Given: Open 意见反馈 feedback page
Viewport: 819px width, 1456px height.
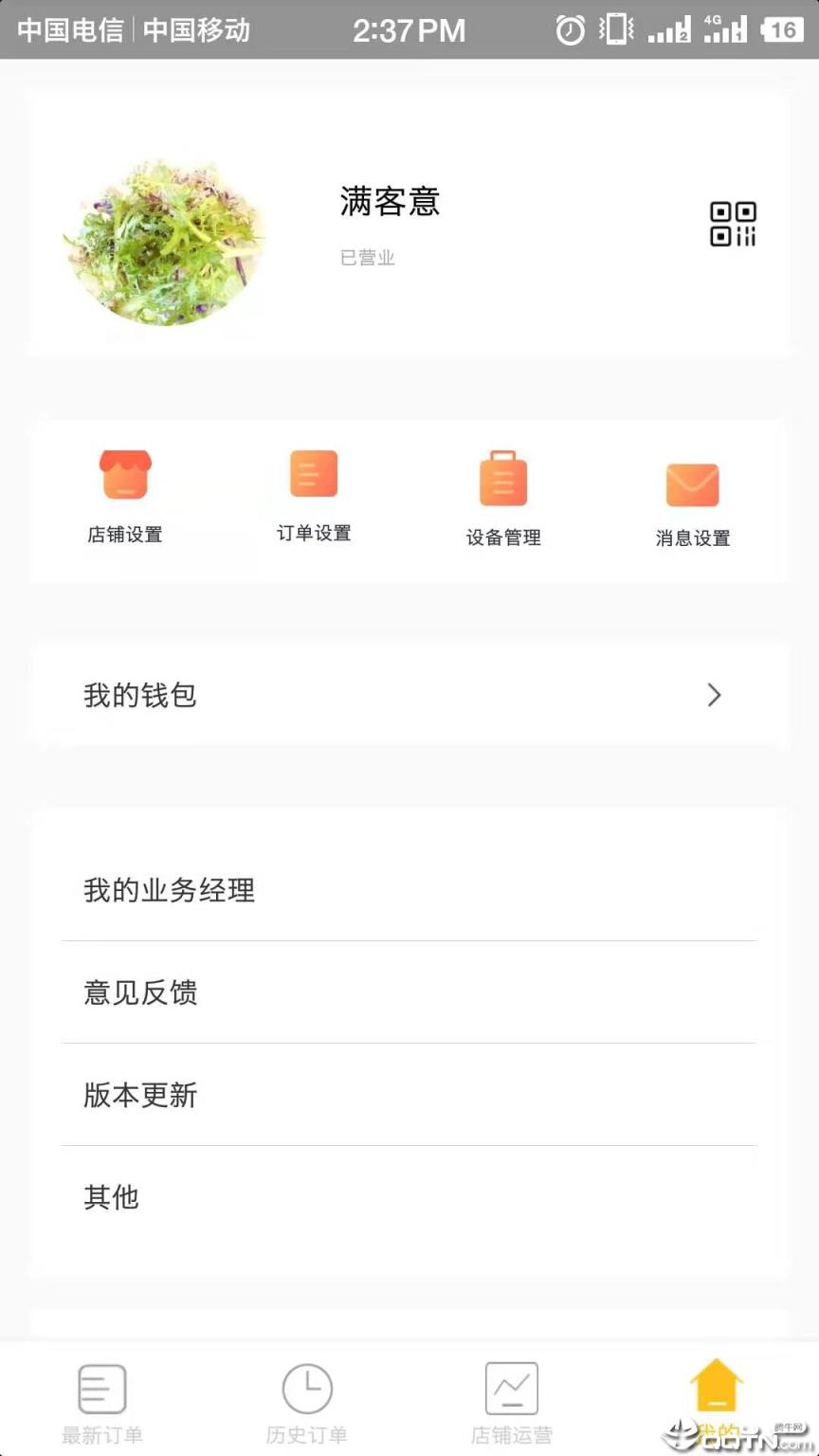Looking at the screenshot, I should click(x=139, y=992).
